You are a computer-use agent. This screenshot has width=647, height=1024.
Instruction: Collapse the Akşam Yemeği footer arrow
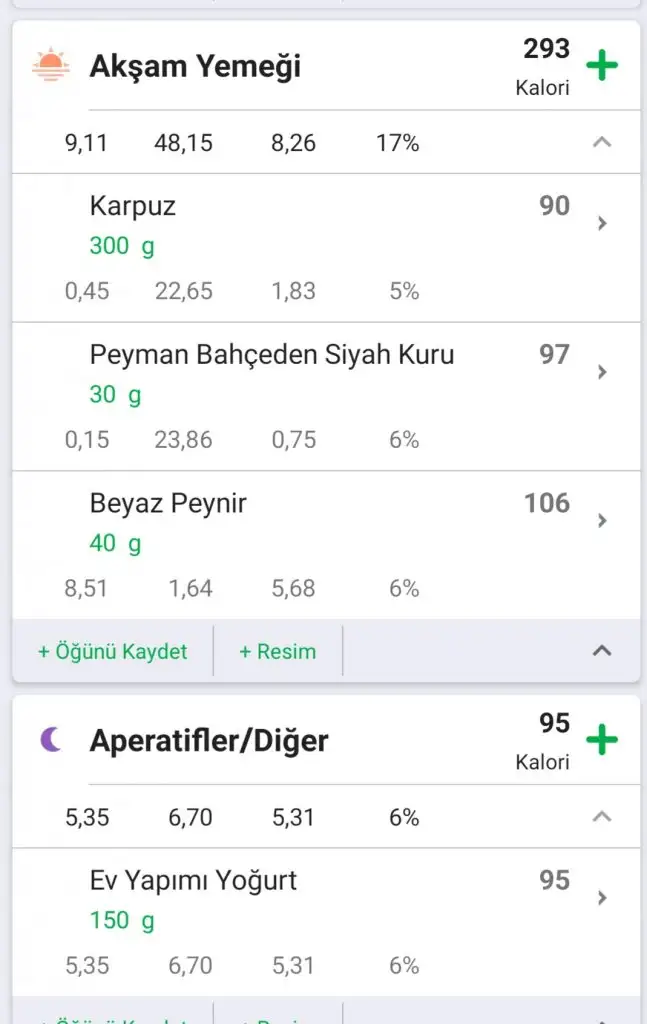[x=601, y=651]
